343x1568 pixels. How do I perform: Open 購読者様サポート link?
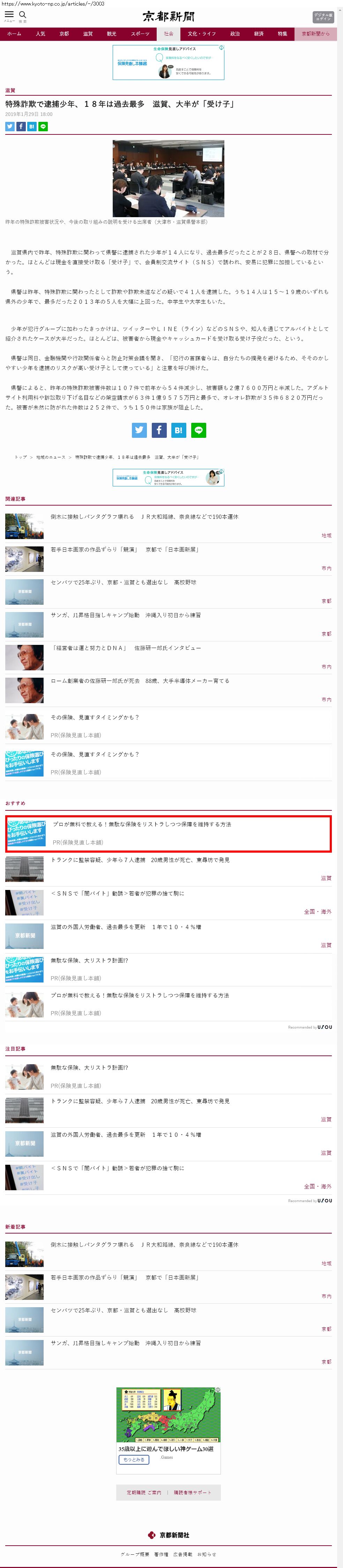(192, 1492)
